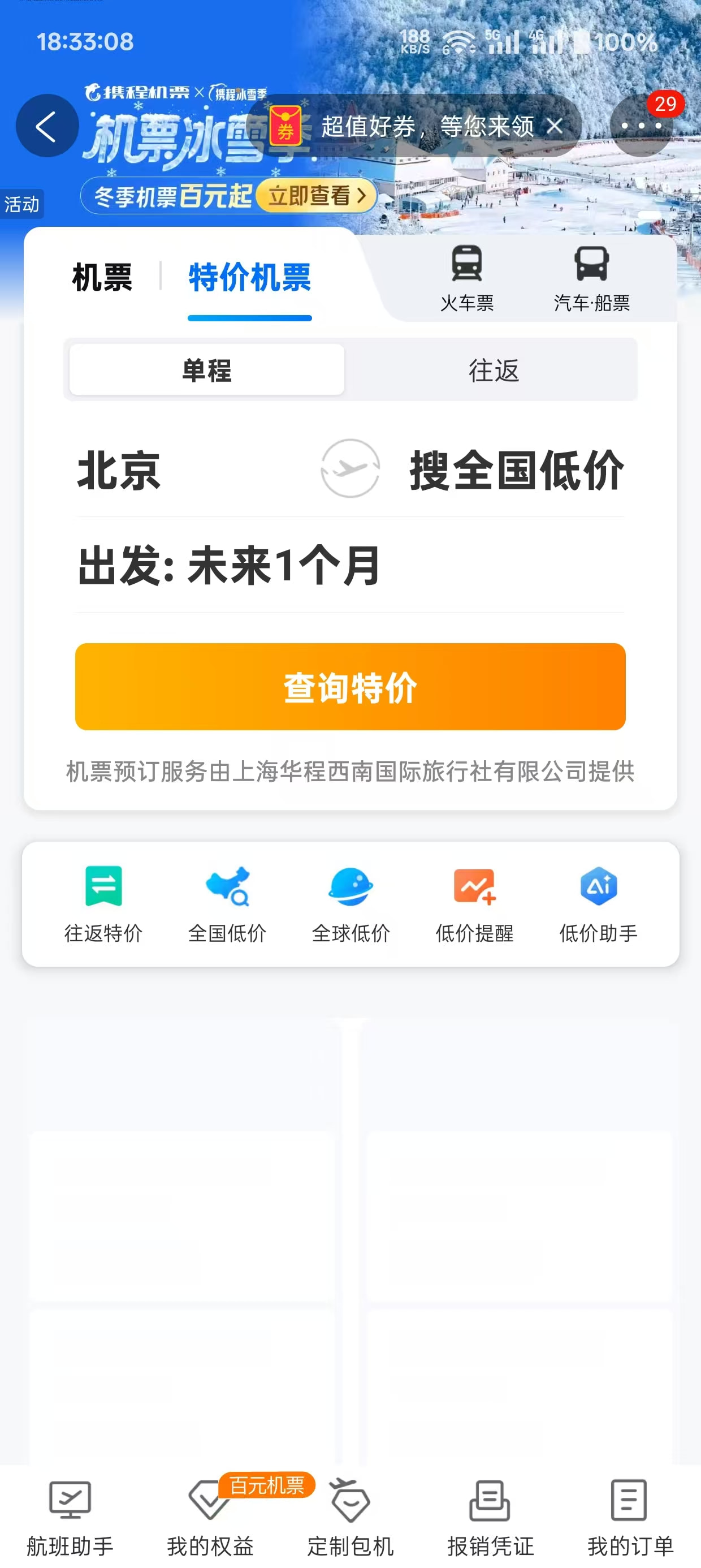This screenshot has height=1568, width=701.
Task: Go back using the top-left arrow
Action: (x=47, y=126)
